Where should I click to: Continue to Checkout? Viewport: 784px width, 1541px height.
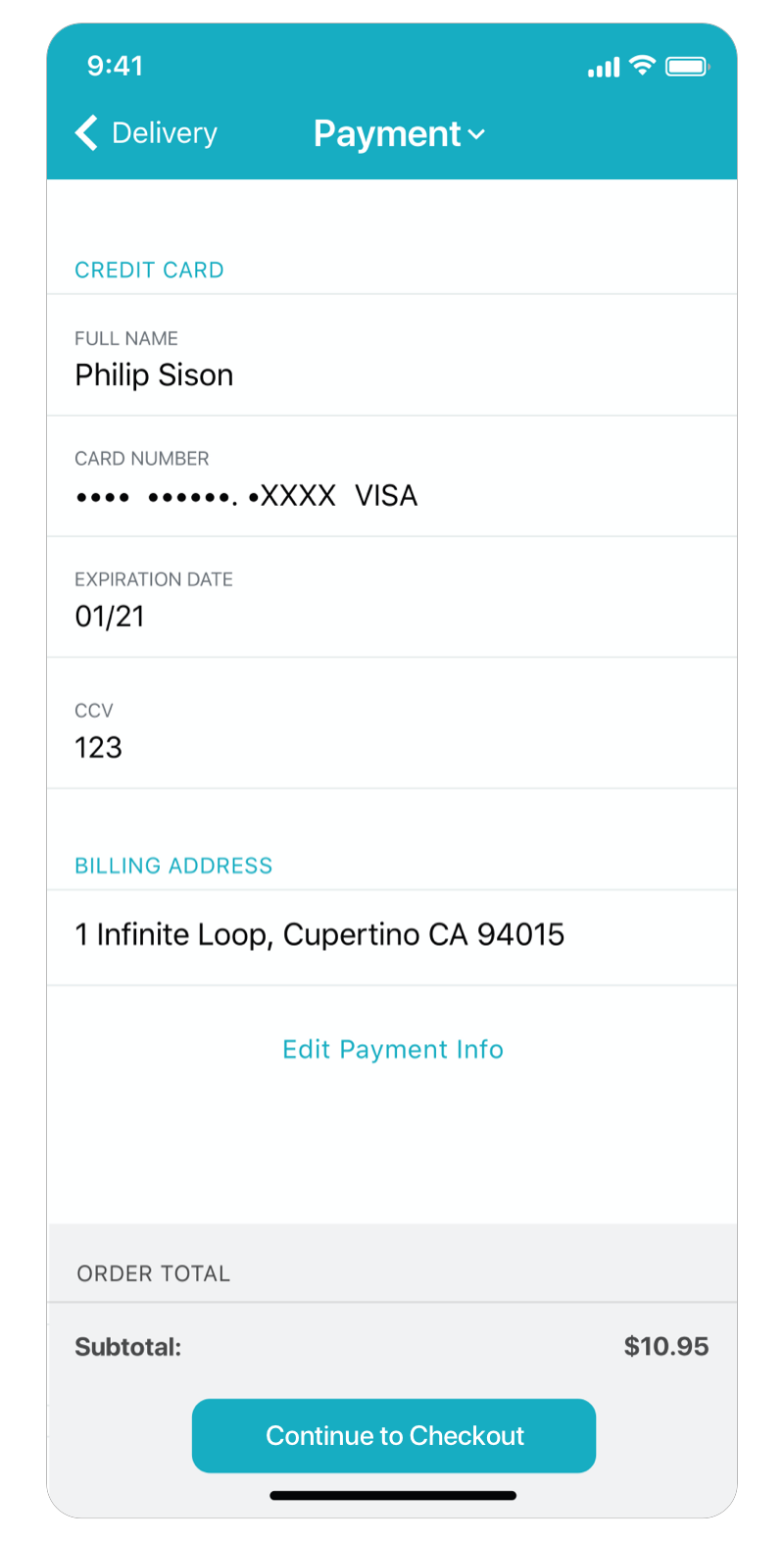point(394,1435)
